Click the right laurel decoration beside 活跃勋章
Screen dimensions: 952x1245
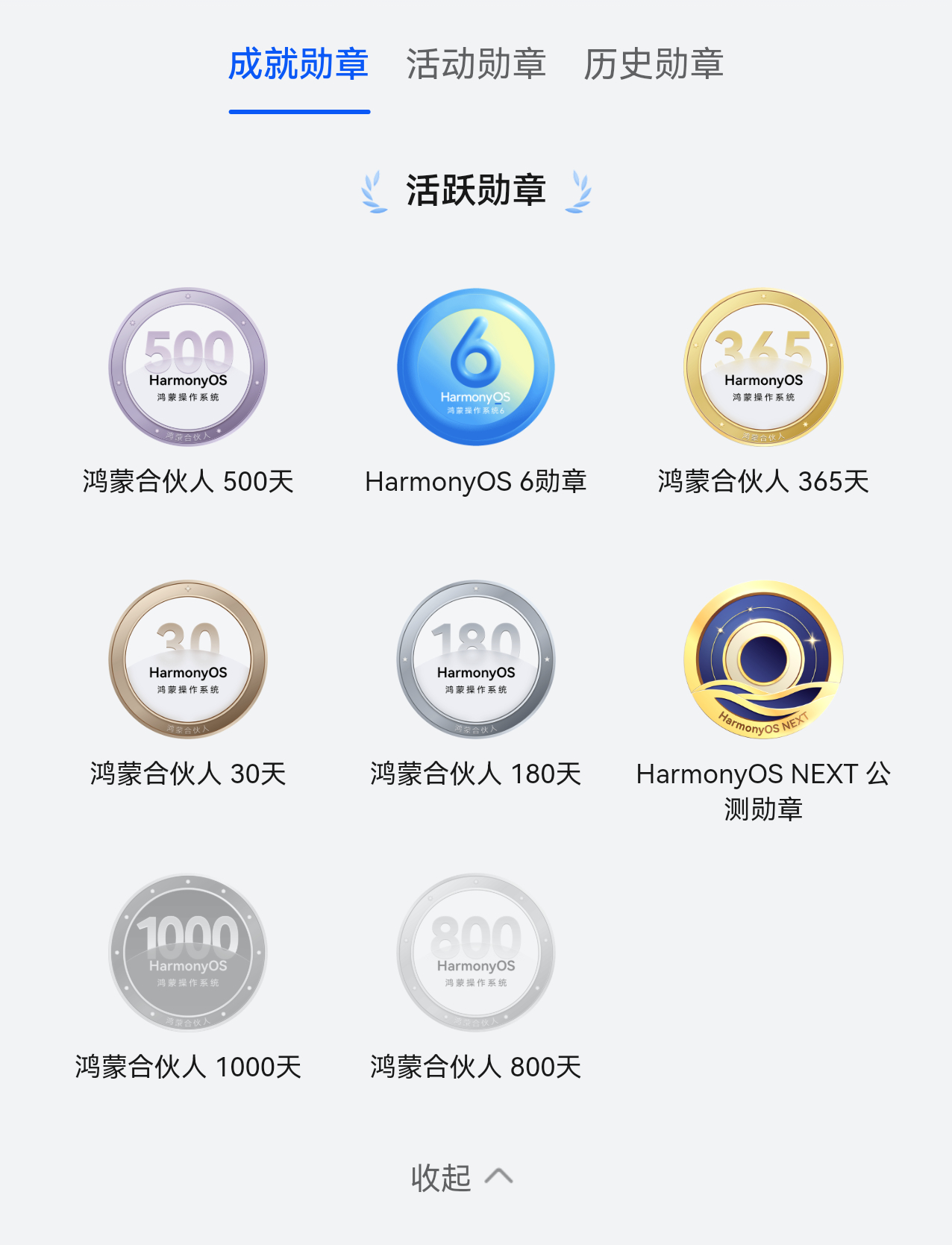[580, 192]
